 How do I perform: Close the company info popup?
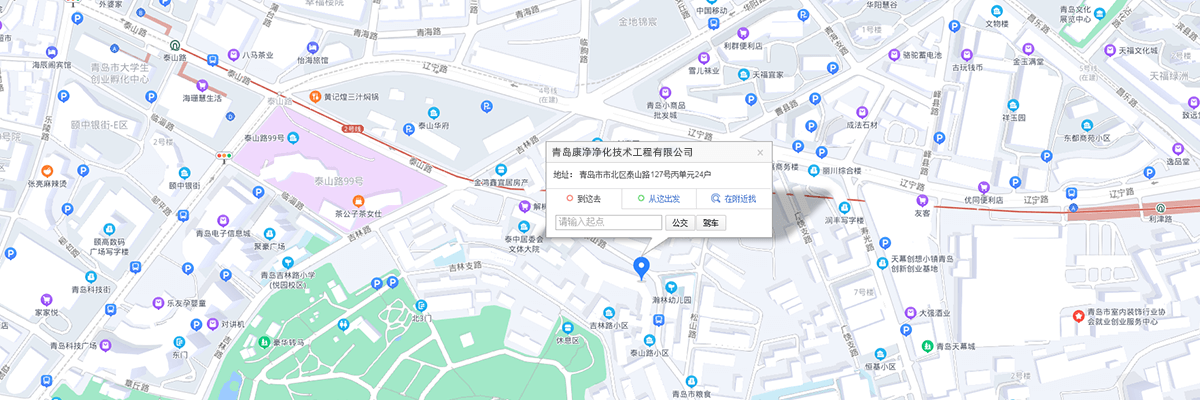pyautogui.click(x=759, y=153)
